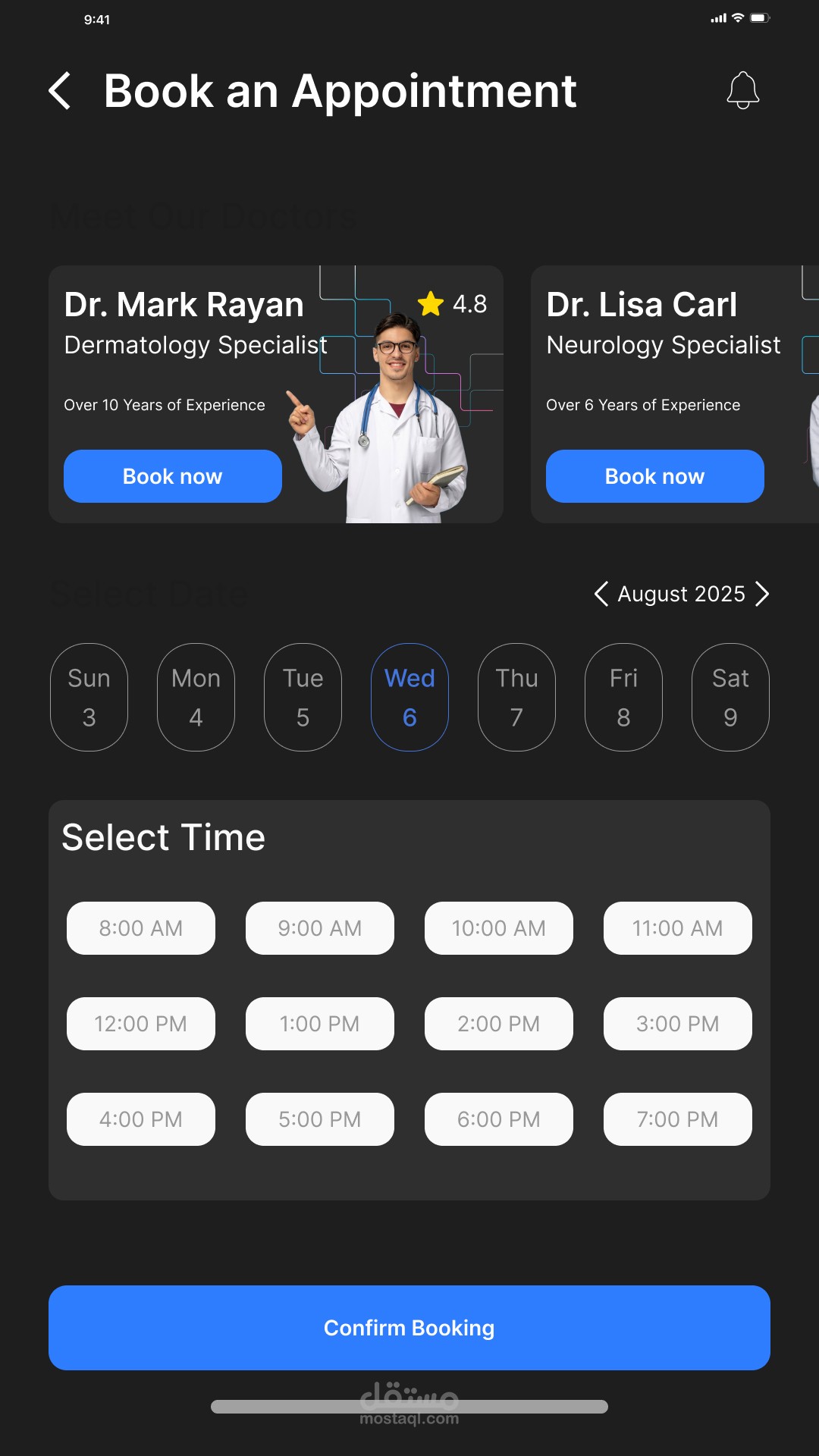
Task: Go back using the header arrow
Action: pyautogui.click(x=60, y=91)
